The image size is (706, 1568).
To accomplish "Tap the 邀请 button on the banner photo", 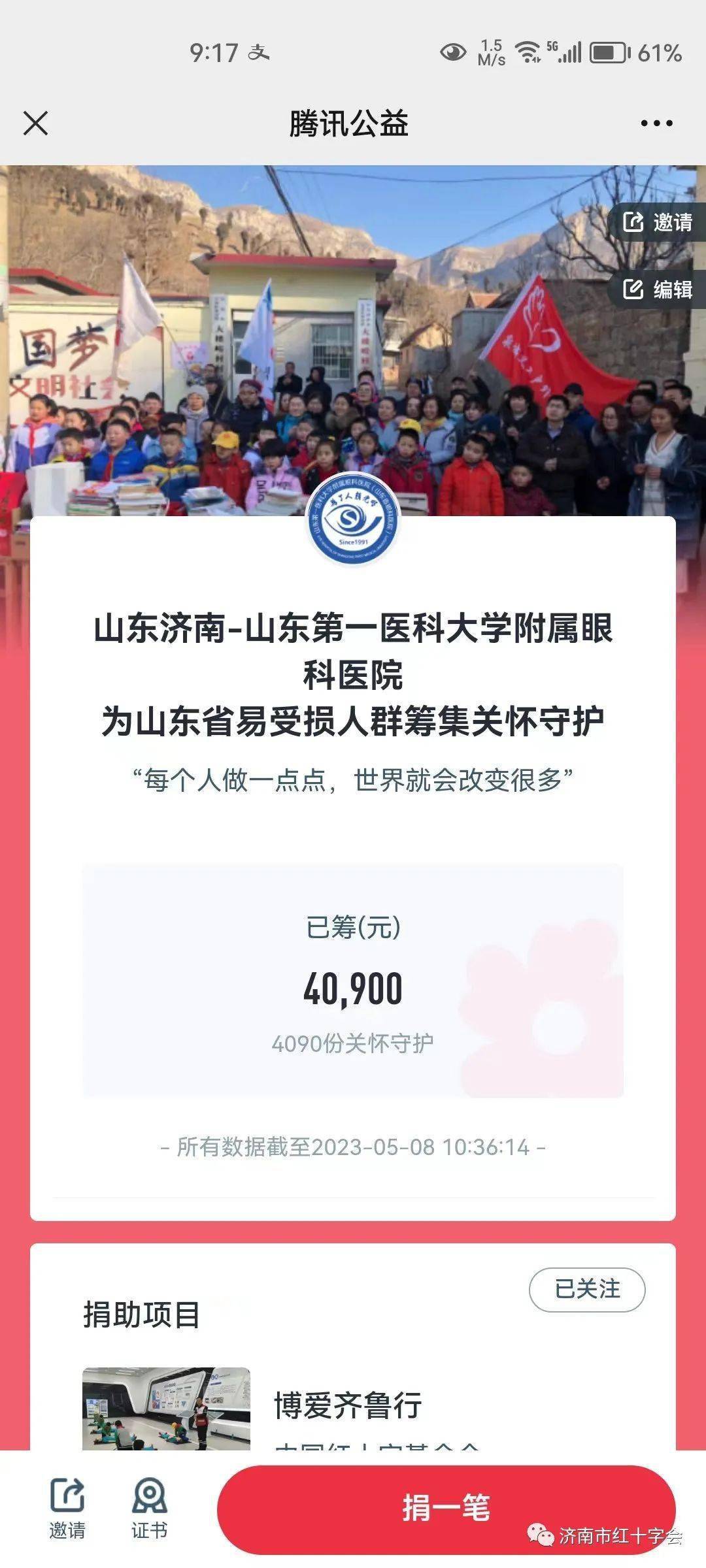I will (x=657, y=222).
